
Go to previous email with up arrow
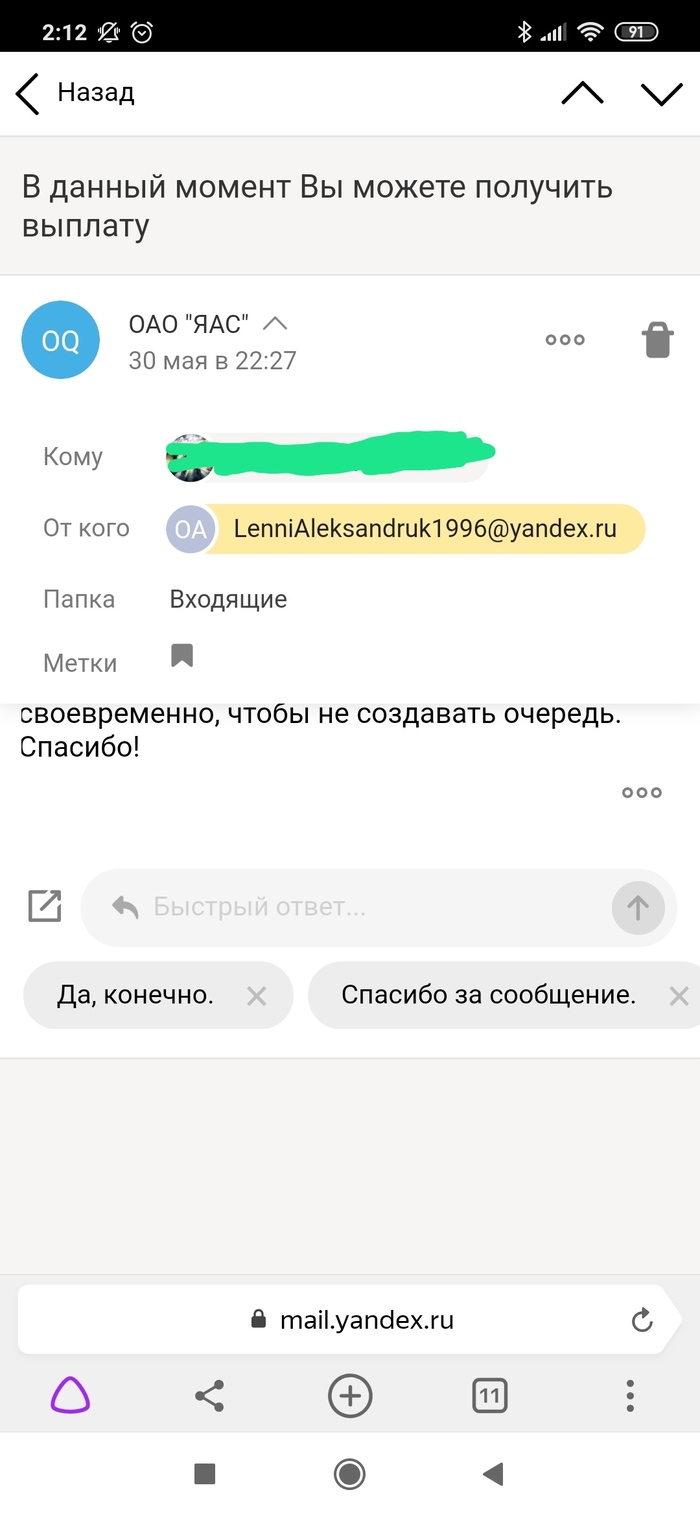(x=583, y=93)
